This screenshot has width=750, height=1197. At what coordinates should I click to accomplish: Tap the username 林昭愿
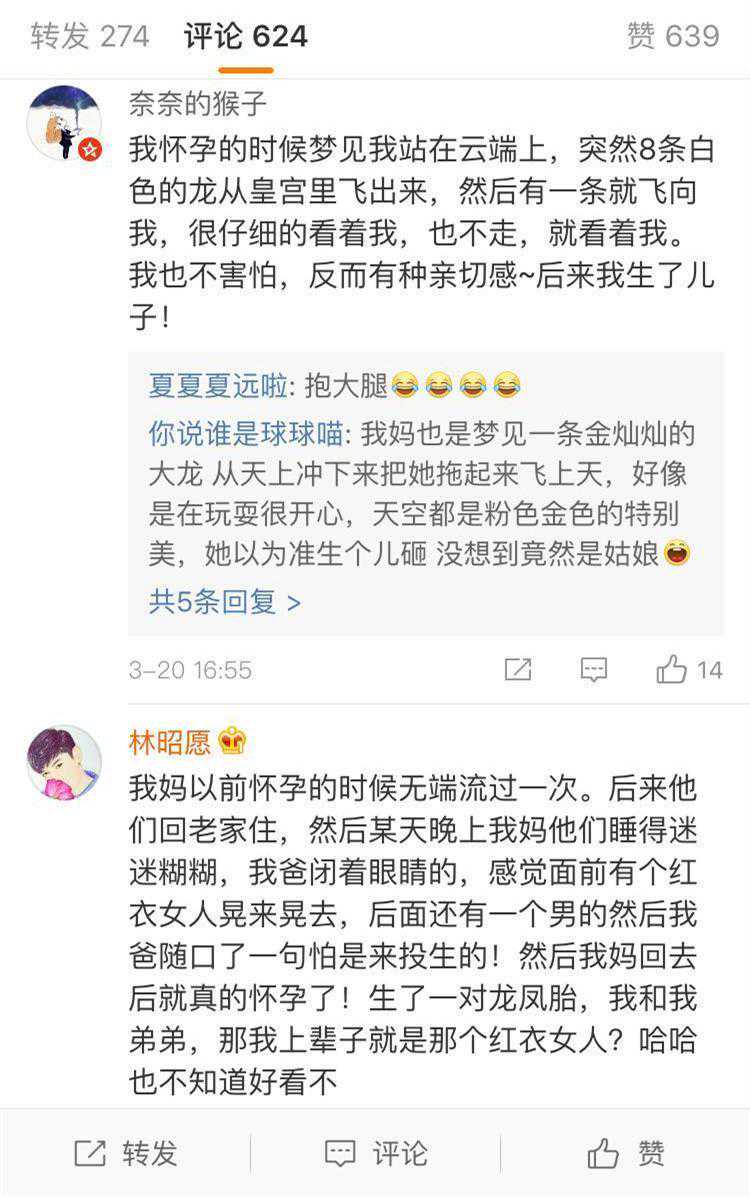(170, 742)
